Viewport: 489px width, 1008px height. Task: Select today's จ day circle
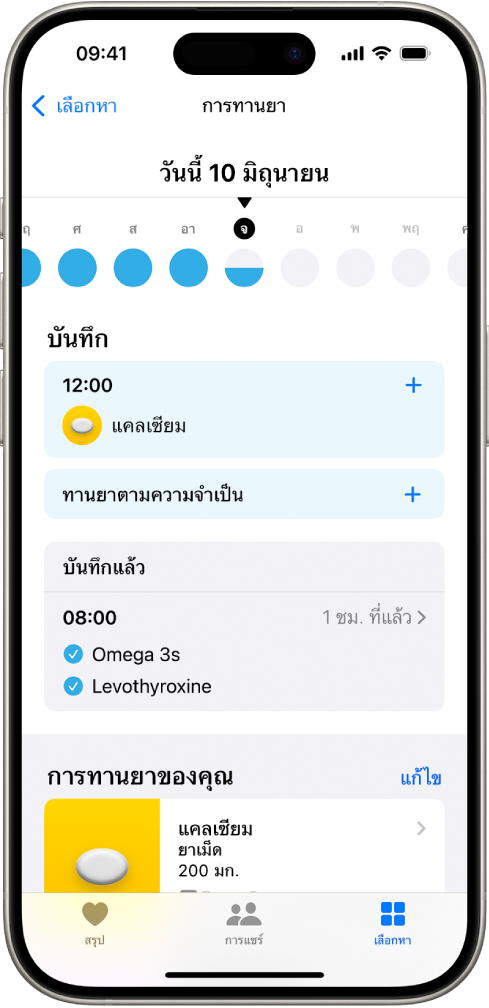[244, 267]
